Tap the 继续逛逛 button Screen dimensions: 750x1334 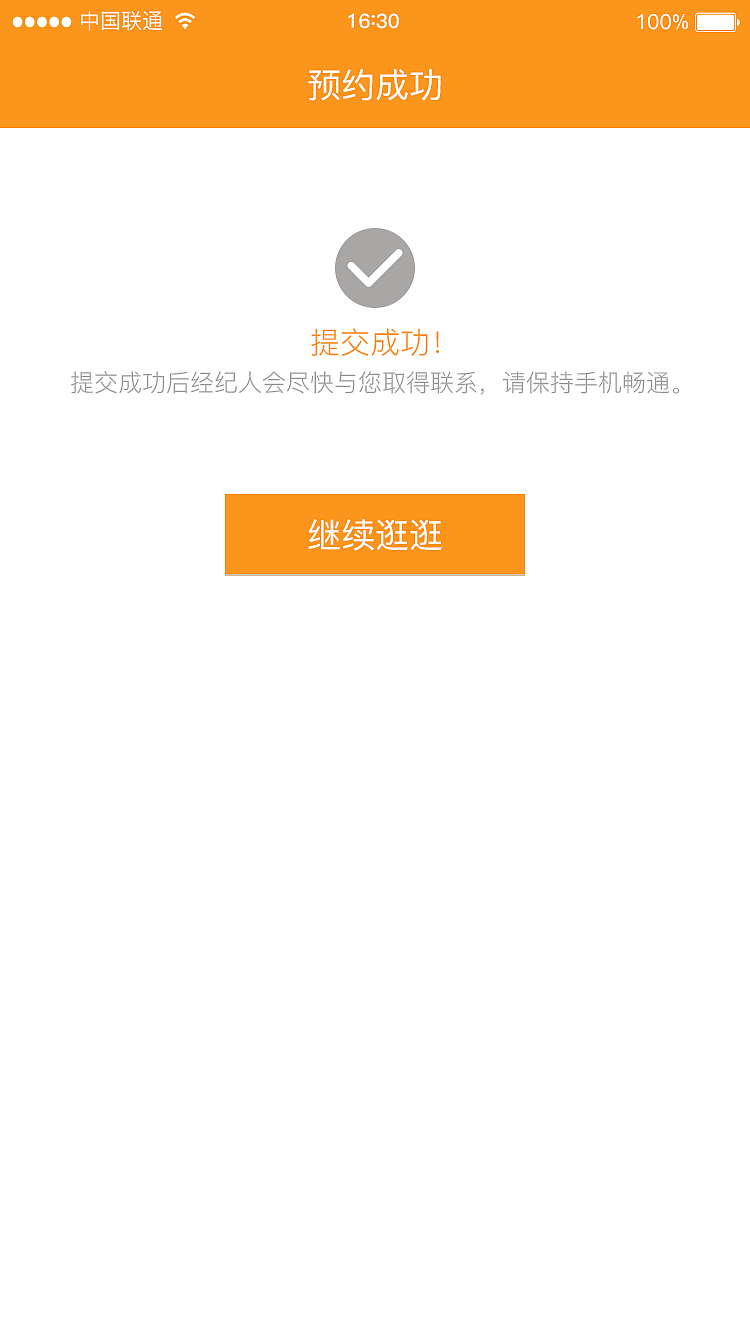click(x=374, y=533)
